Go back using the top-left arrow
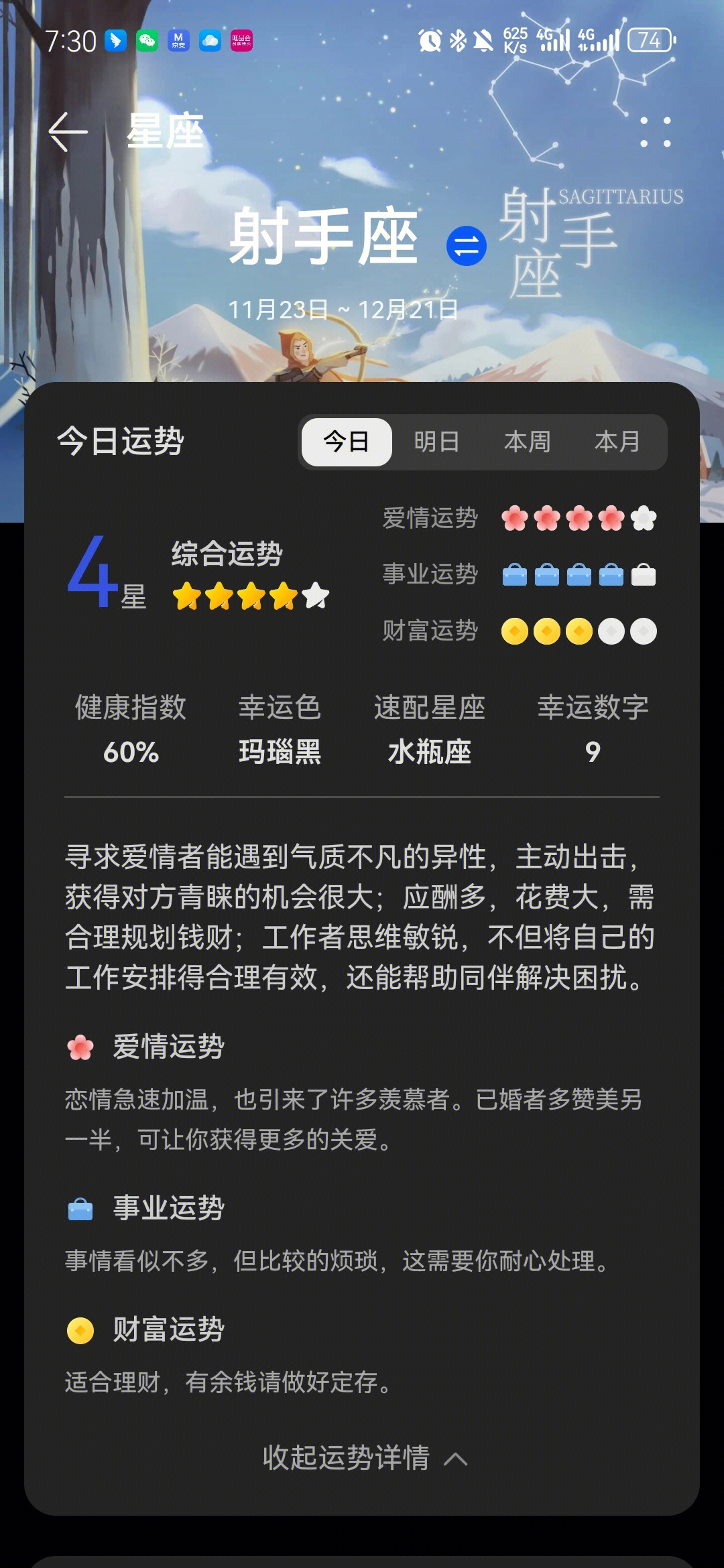This screenshot has height=1568, width=724. tap(68, 132)
